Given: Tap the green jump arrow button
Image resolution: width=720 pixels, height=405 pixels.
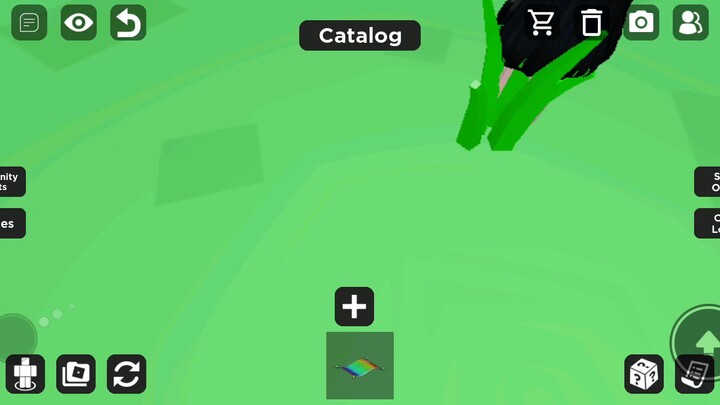Looking at the screenshot, I should click(700, 338).
